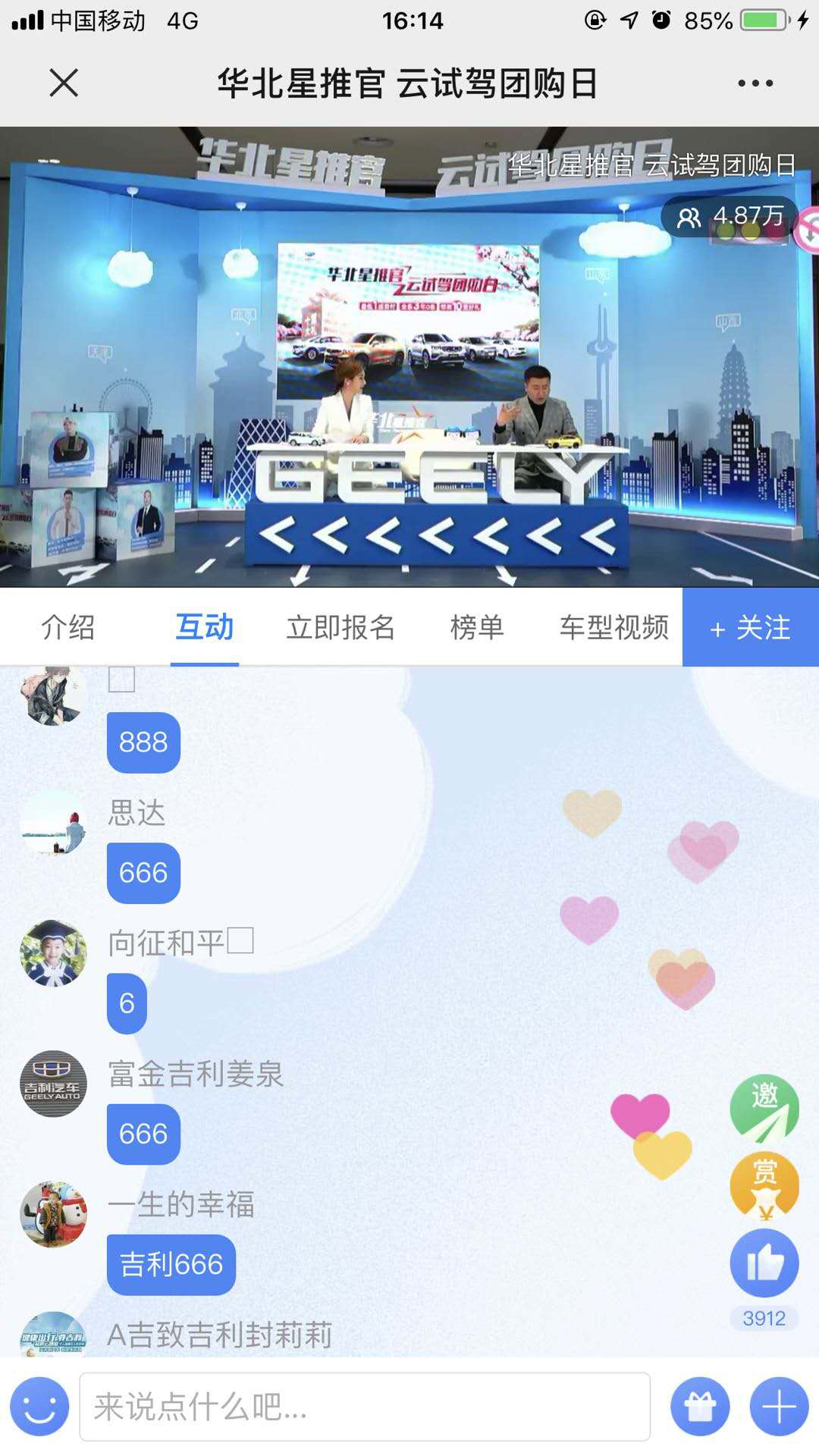The height and width of the screenshot is (1456, 819).
Task: Tap the orange 赏 reward button
Action: (764, 1185)
